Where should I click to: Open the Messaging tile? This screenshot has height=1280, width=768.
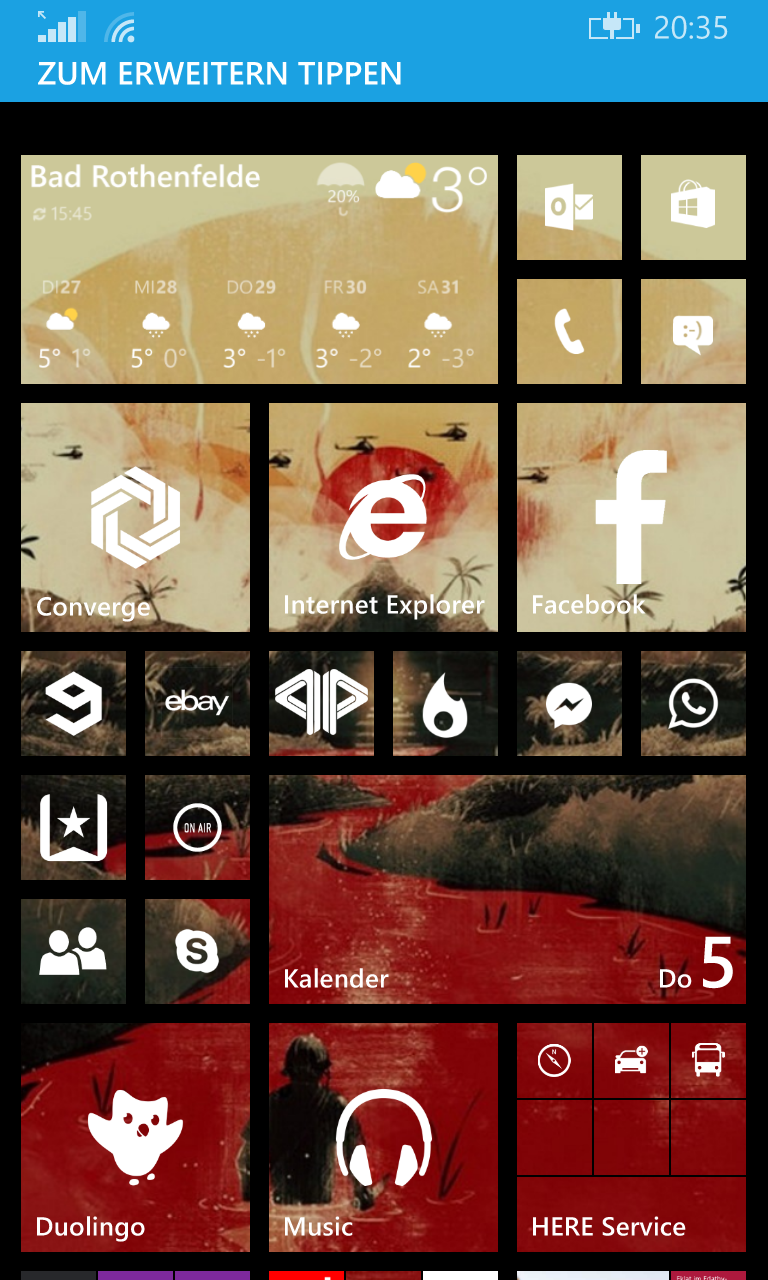[693, 331]
